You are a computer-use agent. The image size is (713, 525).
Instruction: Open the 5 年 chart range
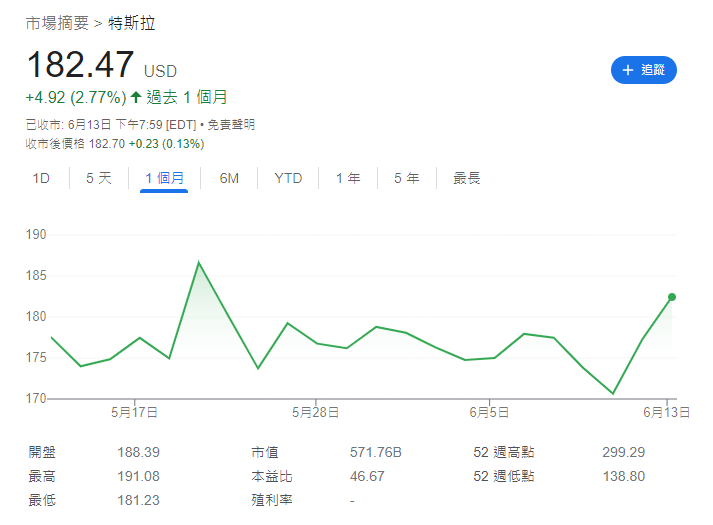pyautogui.click(x=406, y=178)
